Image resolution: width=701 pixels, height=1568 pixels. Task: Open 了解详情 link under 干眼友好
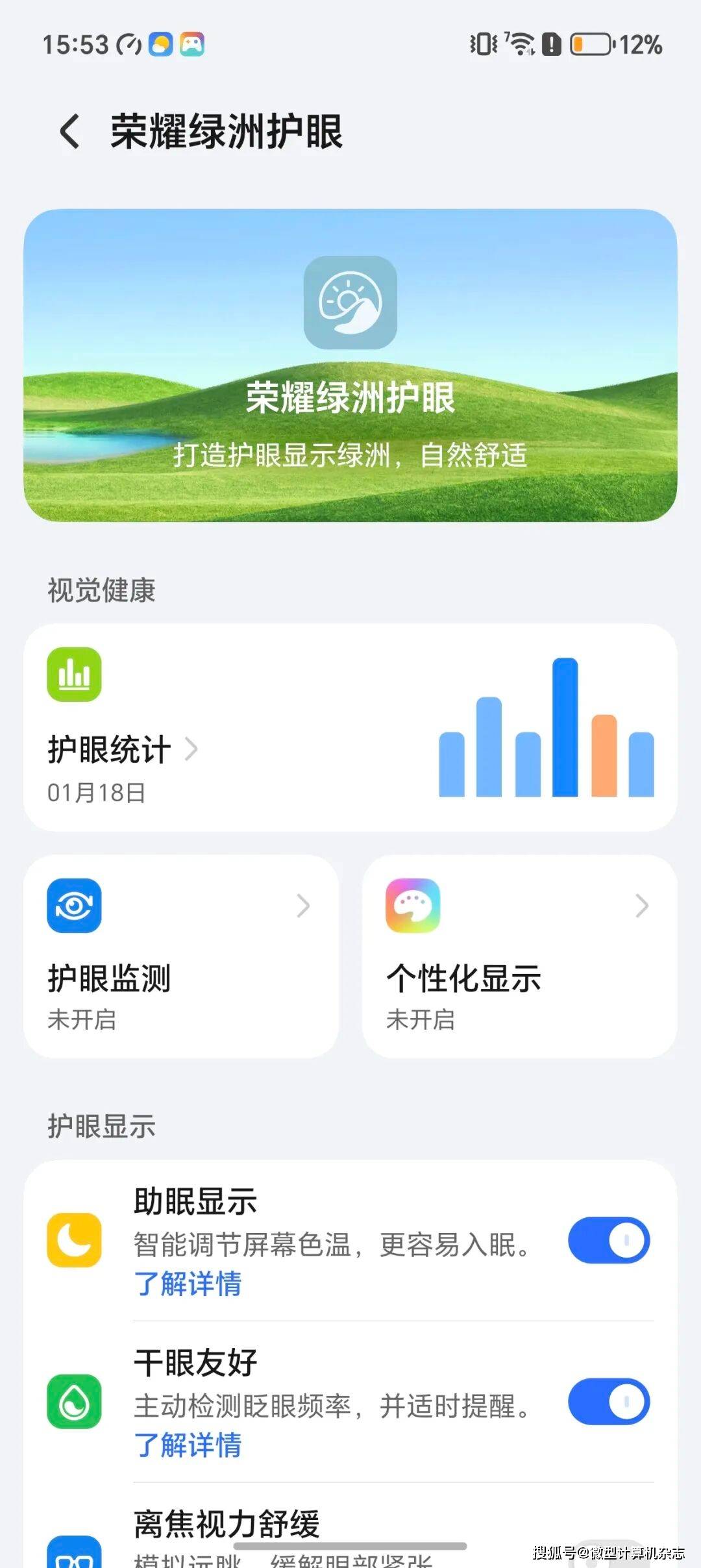point(188,1445)
